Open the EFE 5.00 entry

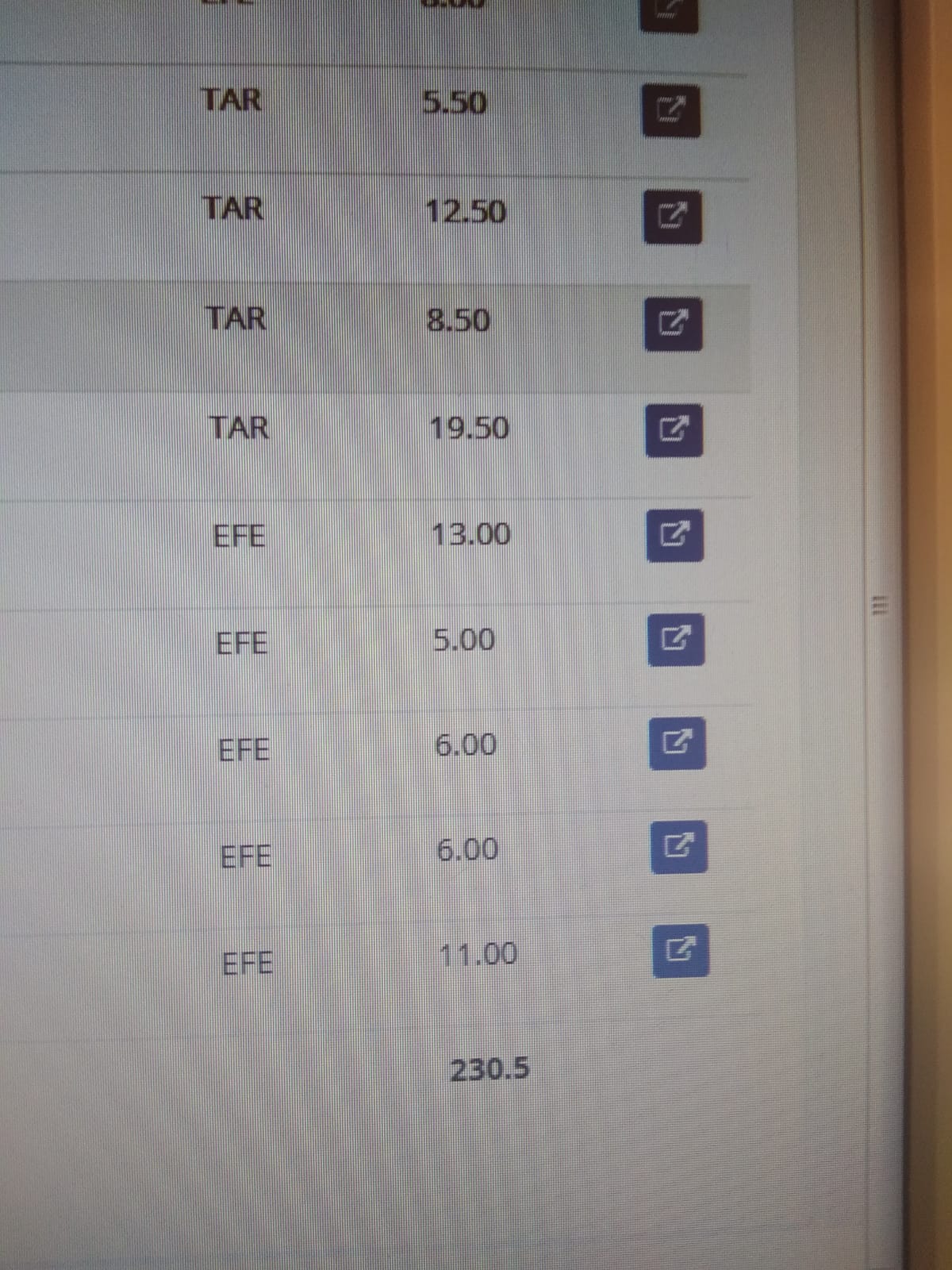(x=677, y=640)
